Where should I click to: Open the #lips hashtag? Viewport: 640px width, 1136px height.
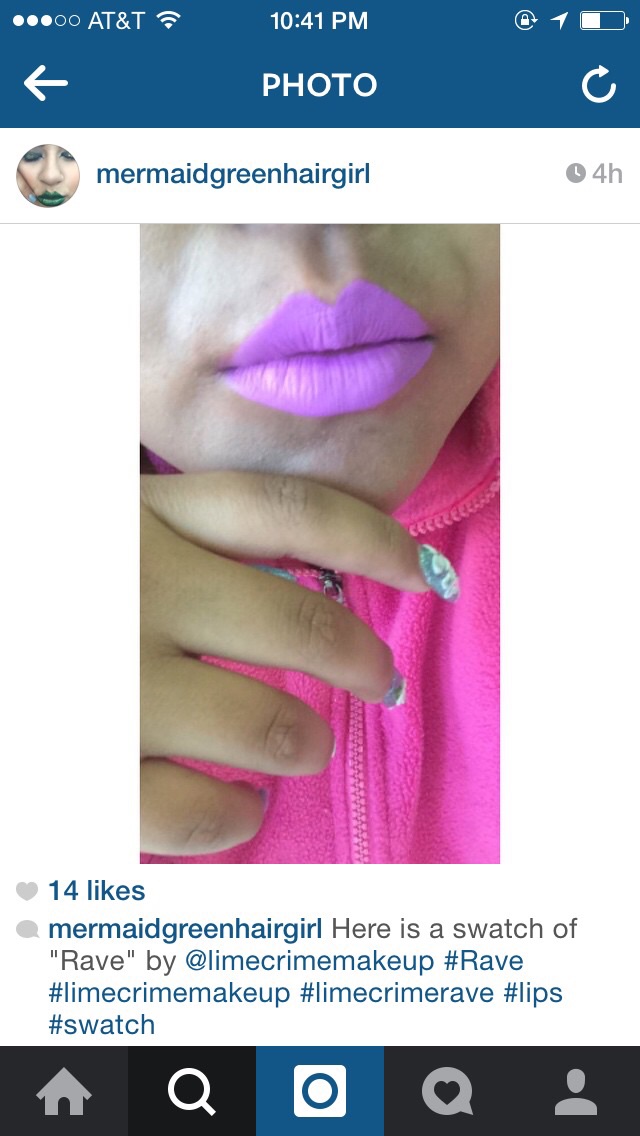[x=533, y=993]
